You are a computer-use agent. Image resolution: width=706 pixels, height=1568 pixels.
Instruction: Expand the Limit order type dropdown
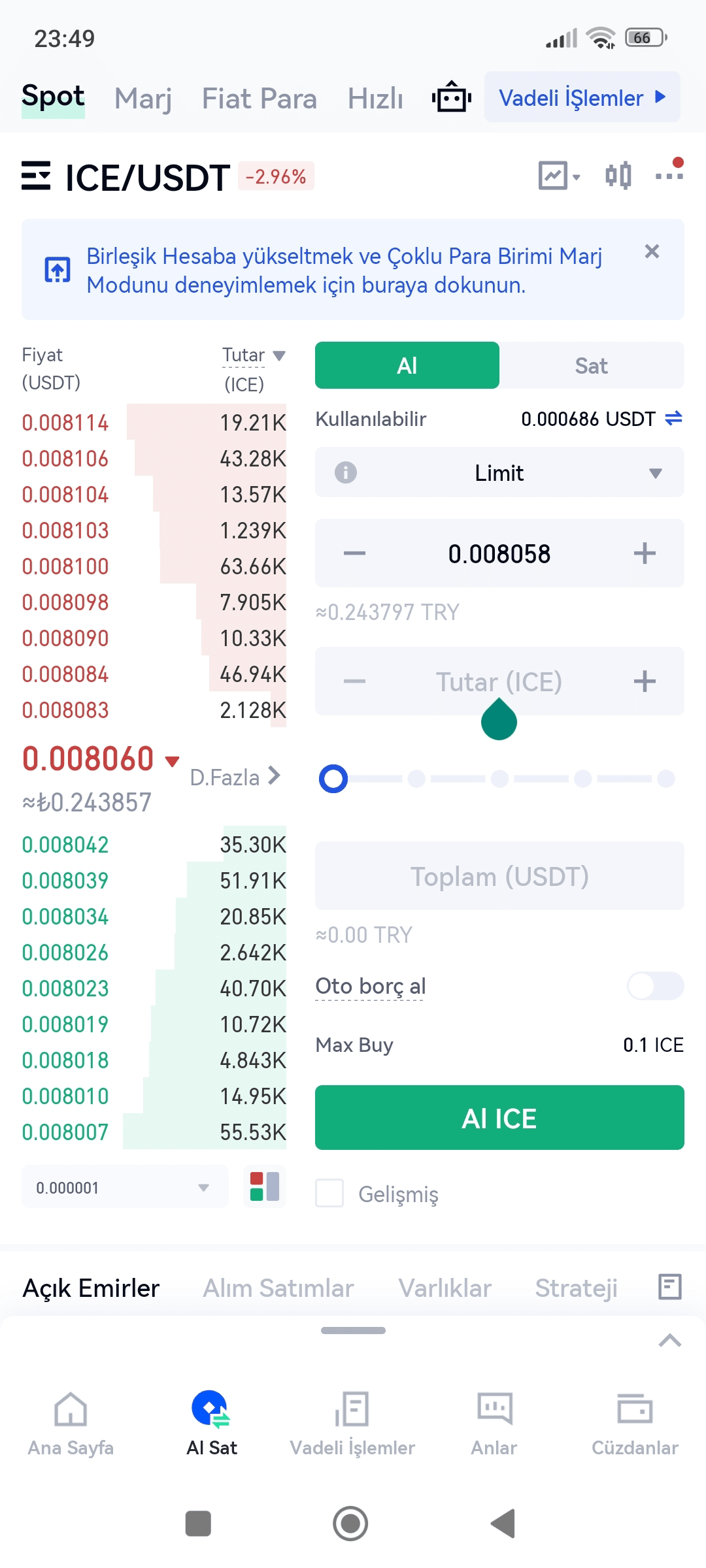tap(499, 472)
